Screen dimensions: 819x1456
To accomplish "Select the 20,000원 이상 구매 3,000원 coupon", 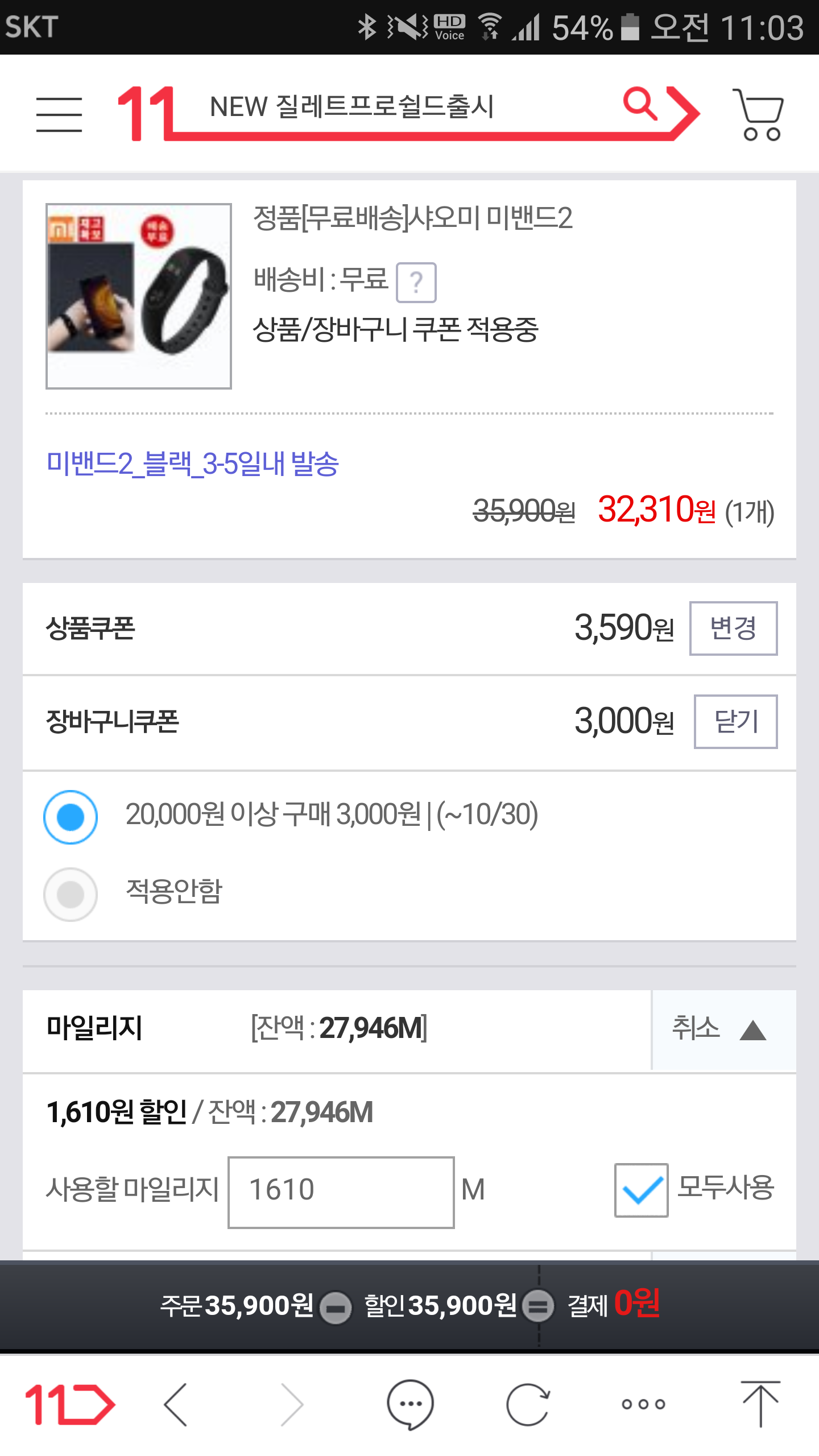I will click(x=71, y=817).
